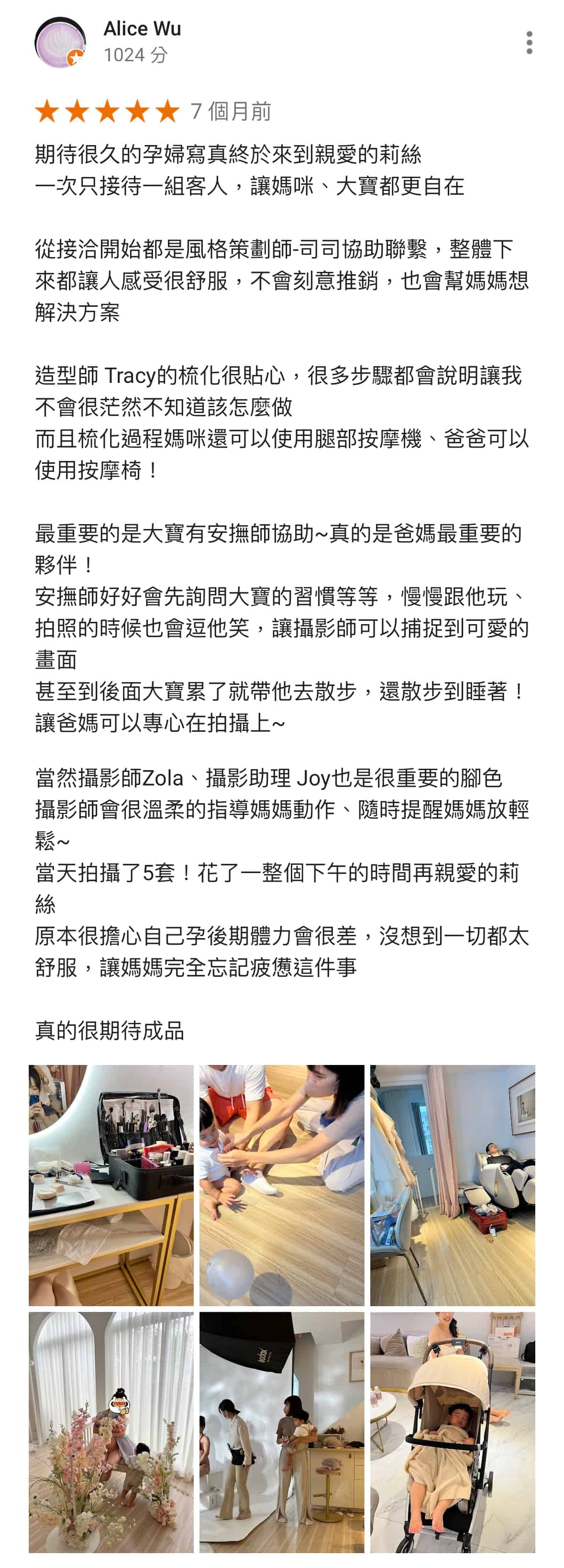View photo of toddler sitting on floor

tap(282, 1186)
